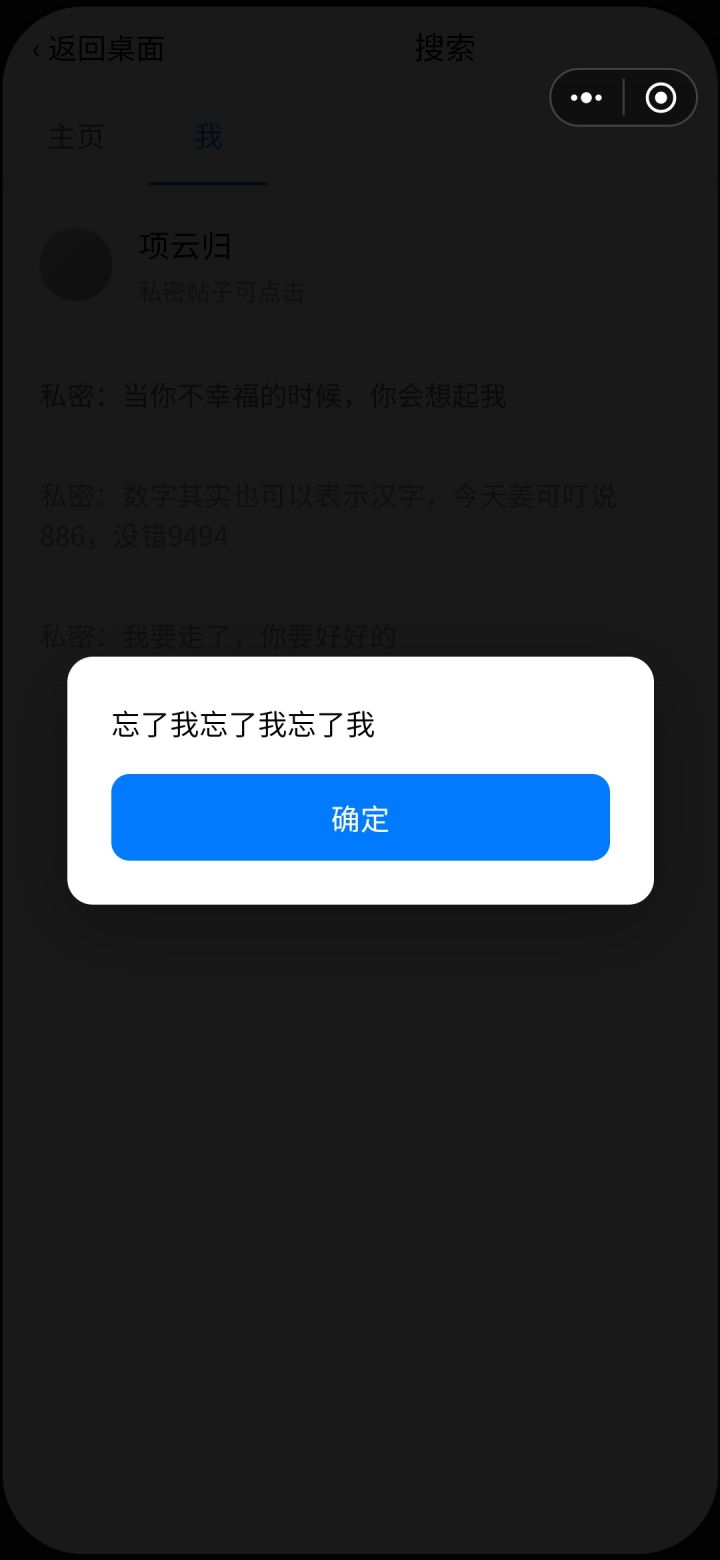The image size is (720, 1560).
Task: Open the capsule more options (•••) menu
Action: click(585, 97)
